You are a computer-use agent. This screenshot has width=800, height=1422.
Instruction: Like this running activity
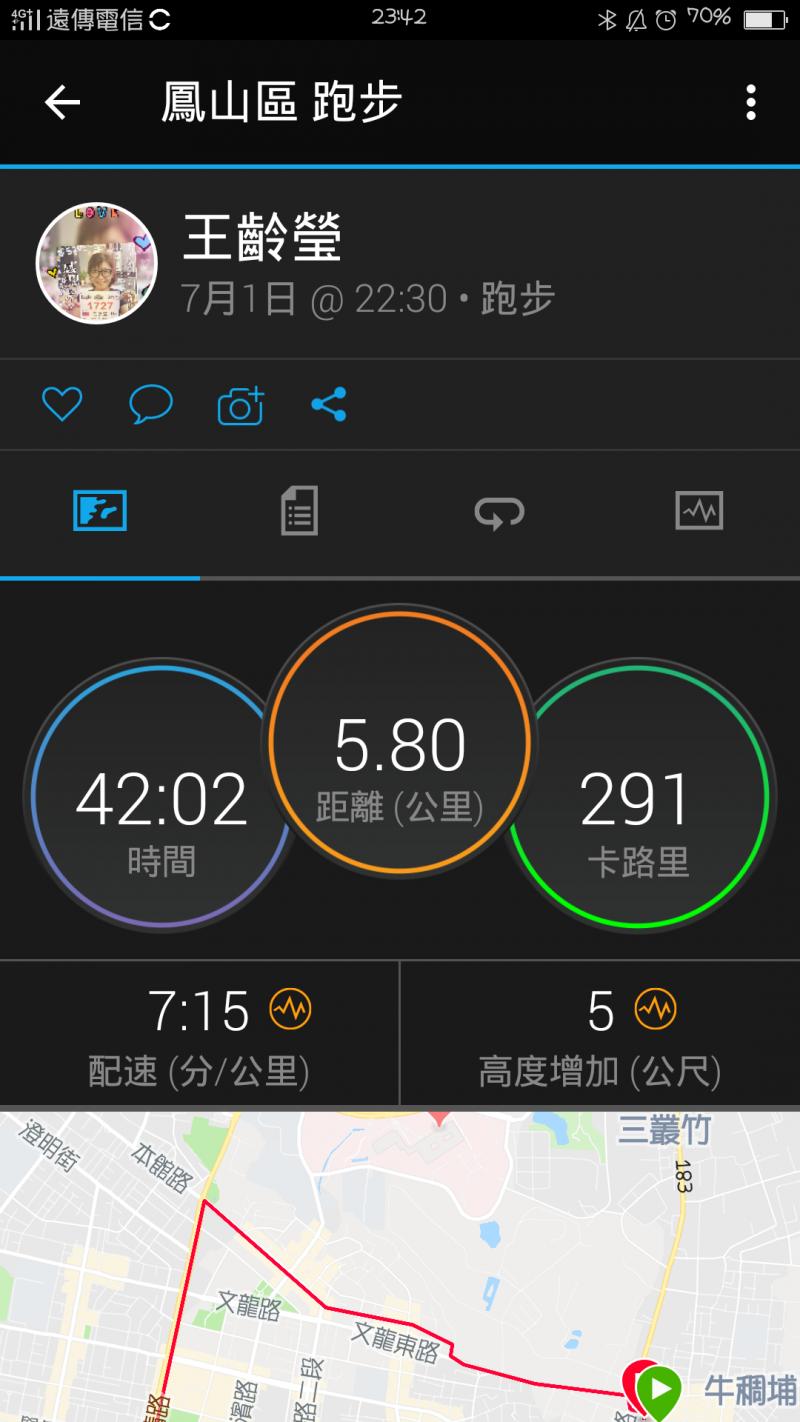click(x=61, y=404)
